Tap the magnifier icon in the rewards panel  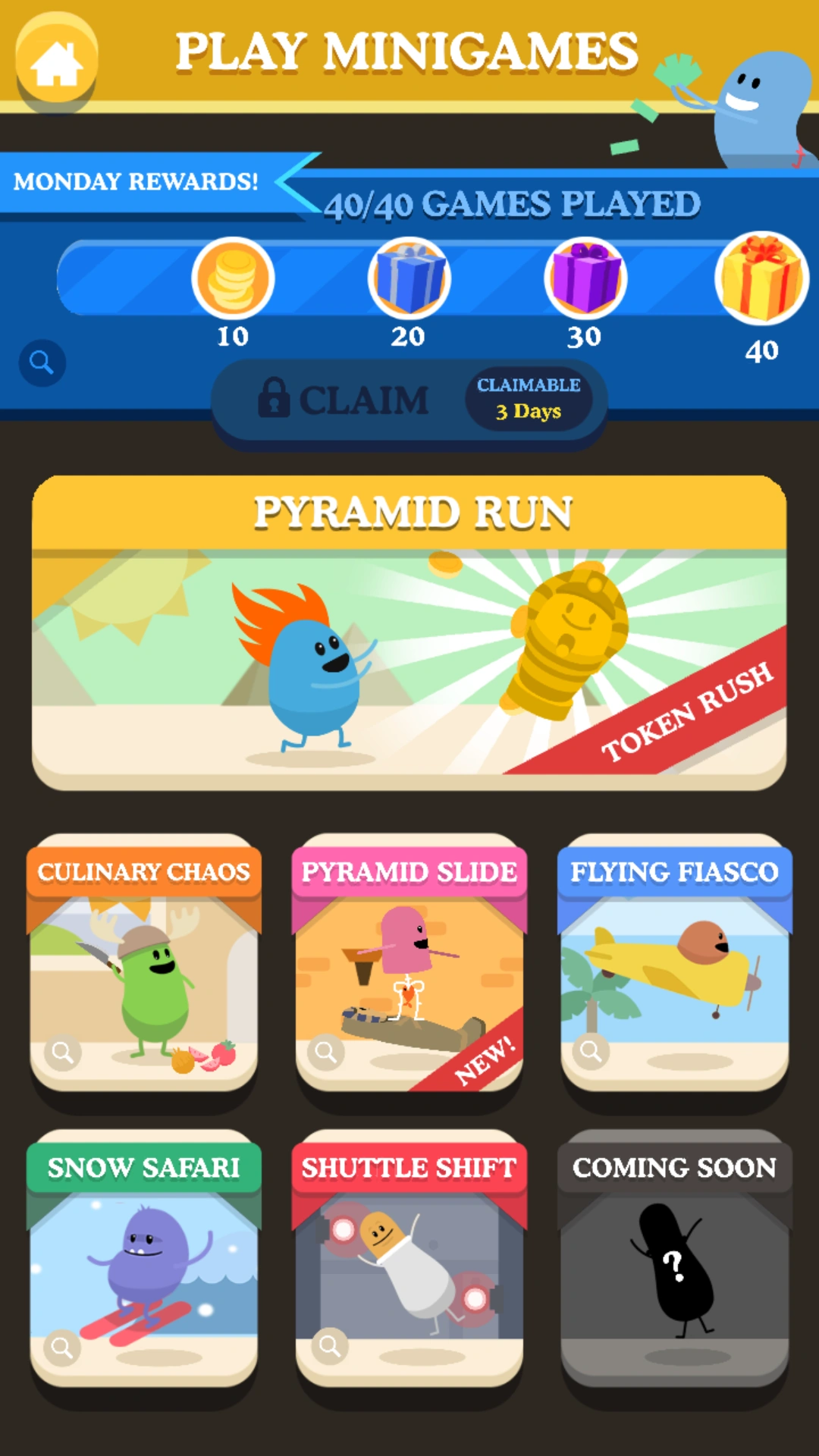42,362
